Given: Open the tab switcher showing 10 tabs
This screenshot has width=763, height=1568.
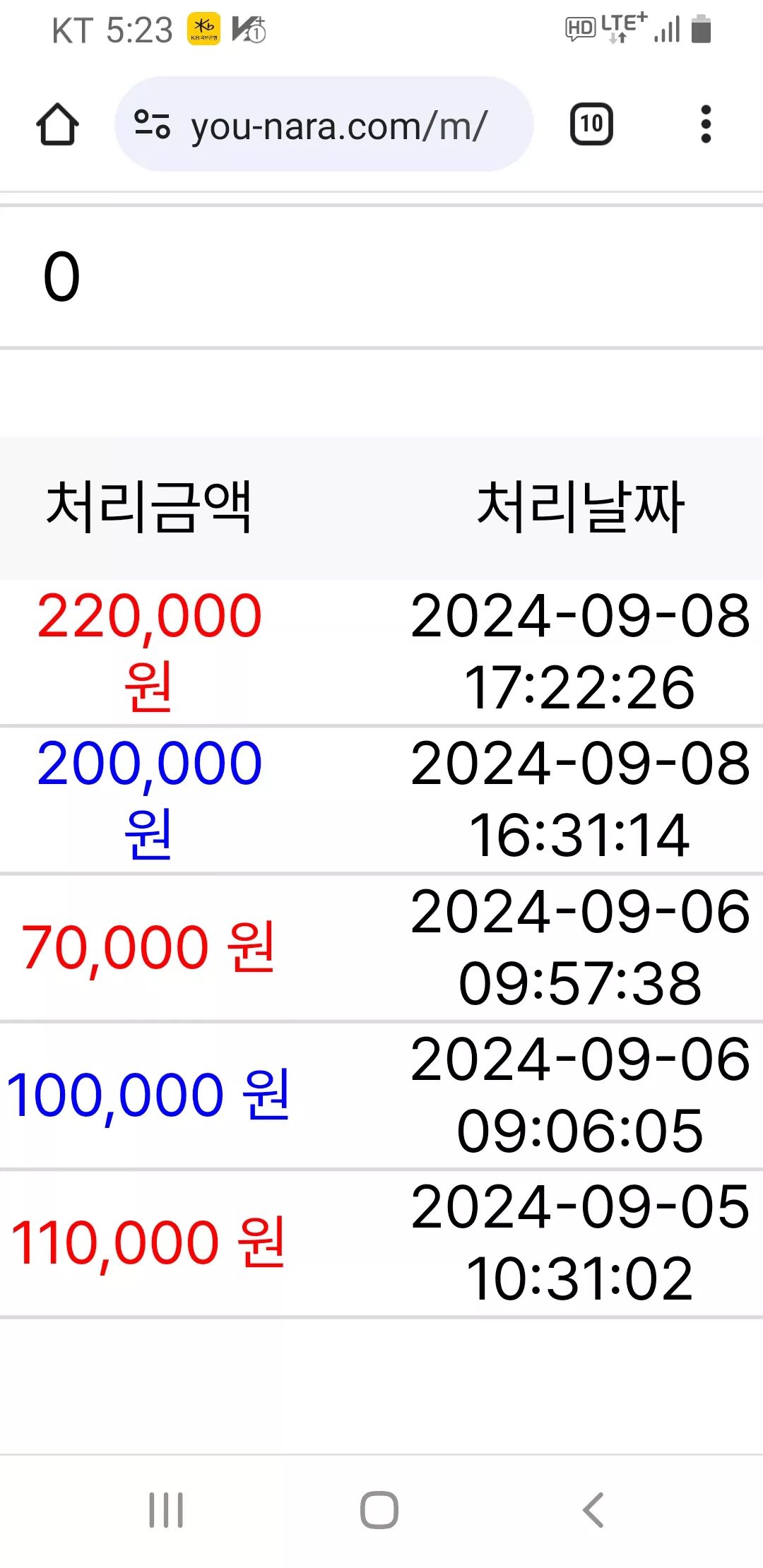Looking at the screenshot, I should [591, 124].
